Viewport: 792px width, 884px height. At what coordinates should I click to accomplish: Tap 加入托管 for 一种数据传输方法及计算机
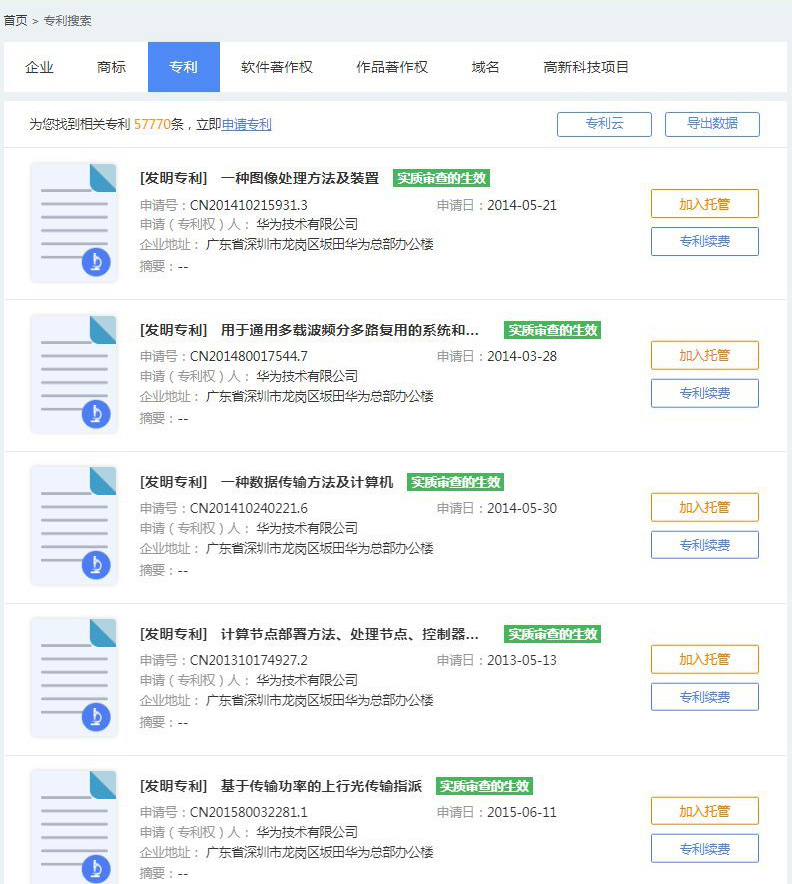(704, 507)
